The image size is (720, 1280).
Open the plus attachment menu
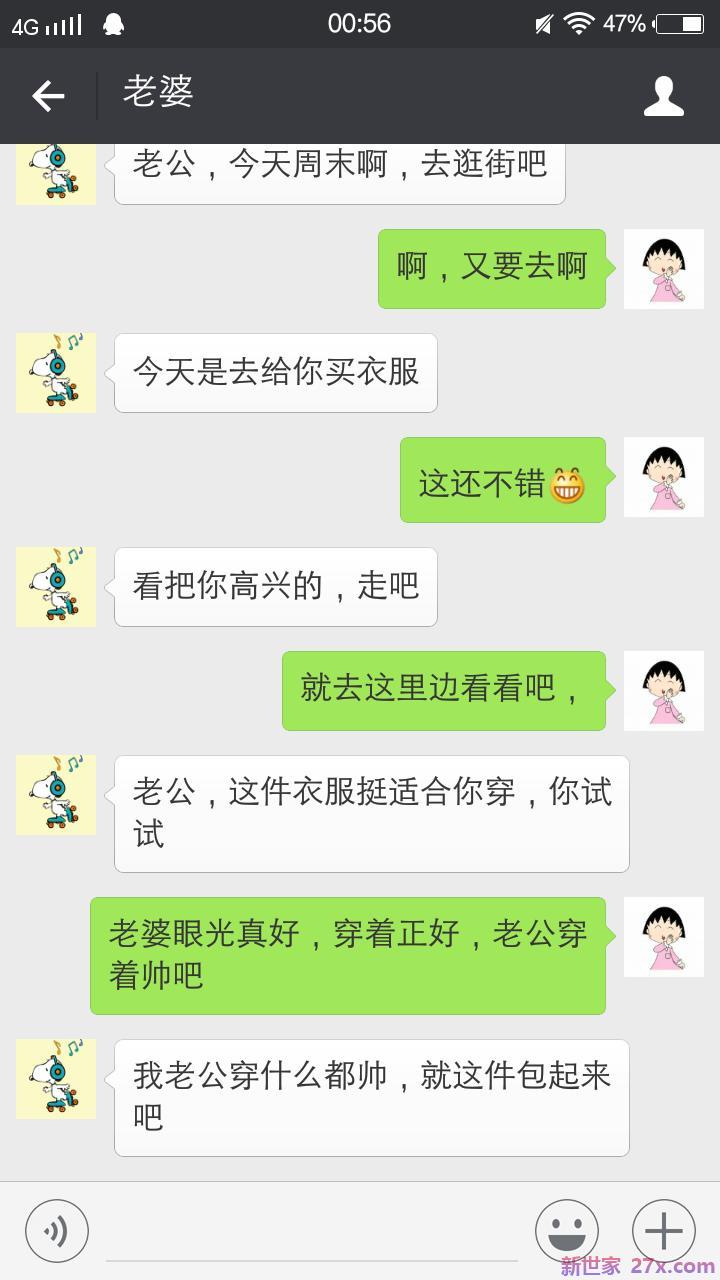coord(664,1231)
